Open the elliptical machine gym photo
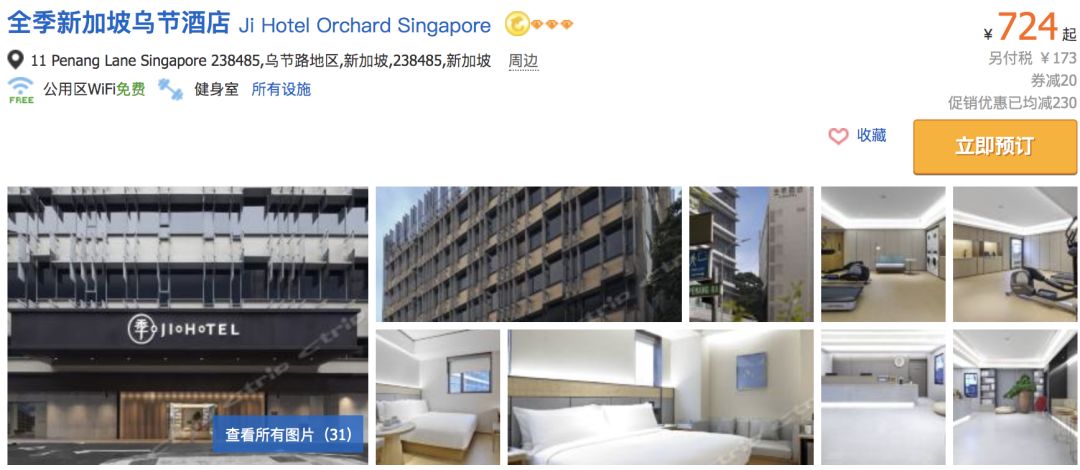Screen dimensions: 1080x470 click(x=1013, y=254)
